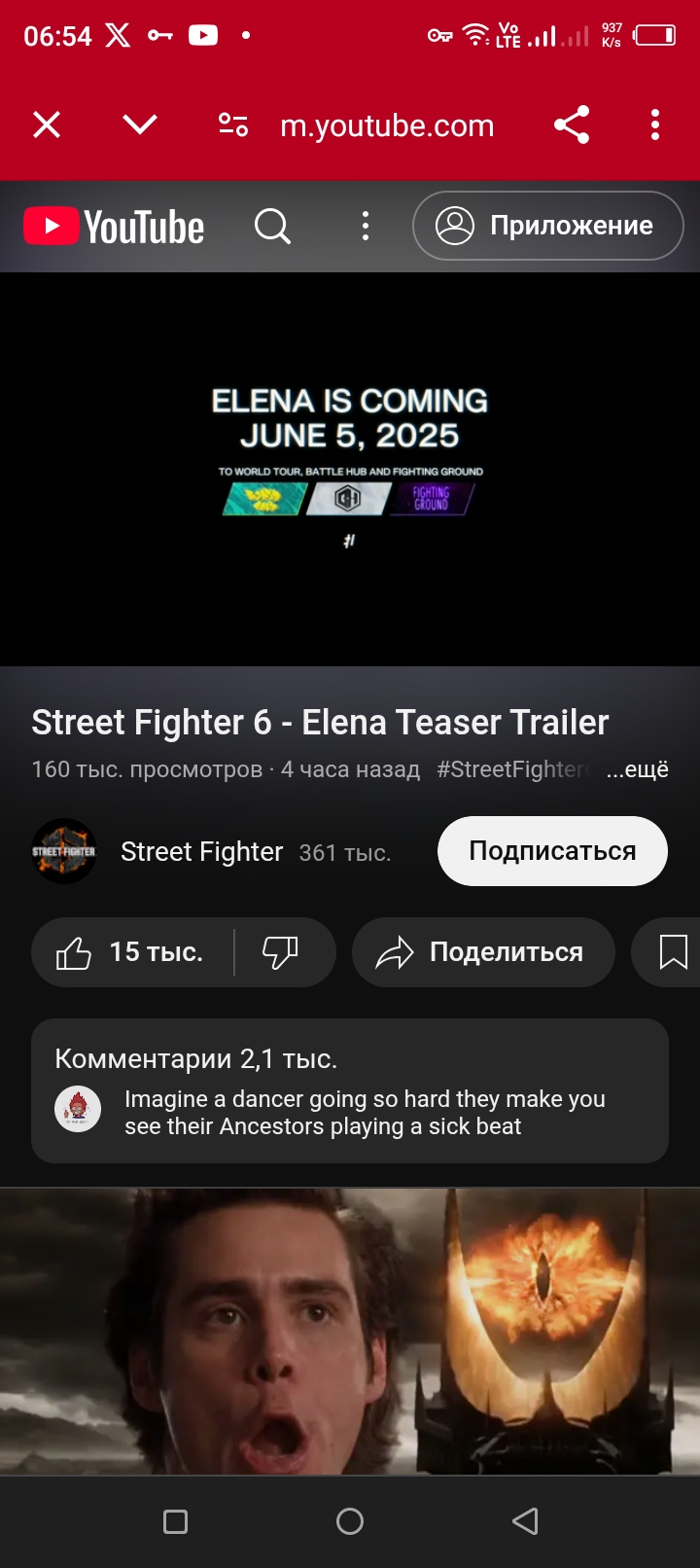Play the Elena teaser video
Viewport: 700px width, 1568px height.
tap(350, 469)
